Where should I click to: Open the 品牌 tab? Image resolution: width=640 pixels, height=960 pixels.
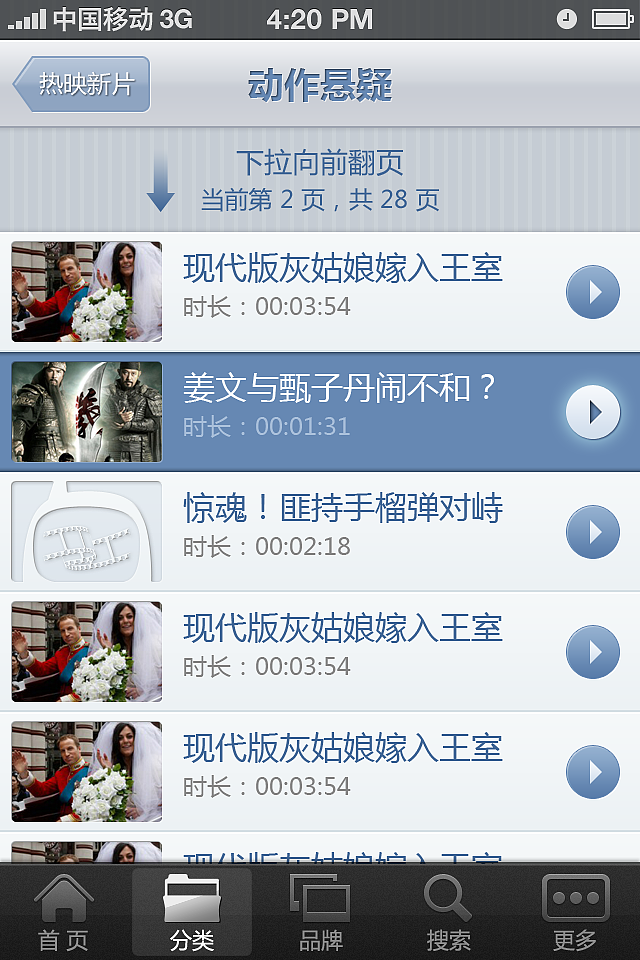pyautogui.click(x=320, y=912)
